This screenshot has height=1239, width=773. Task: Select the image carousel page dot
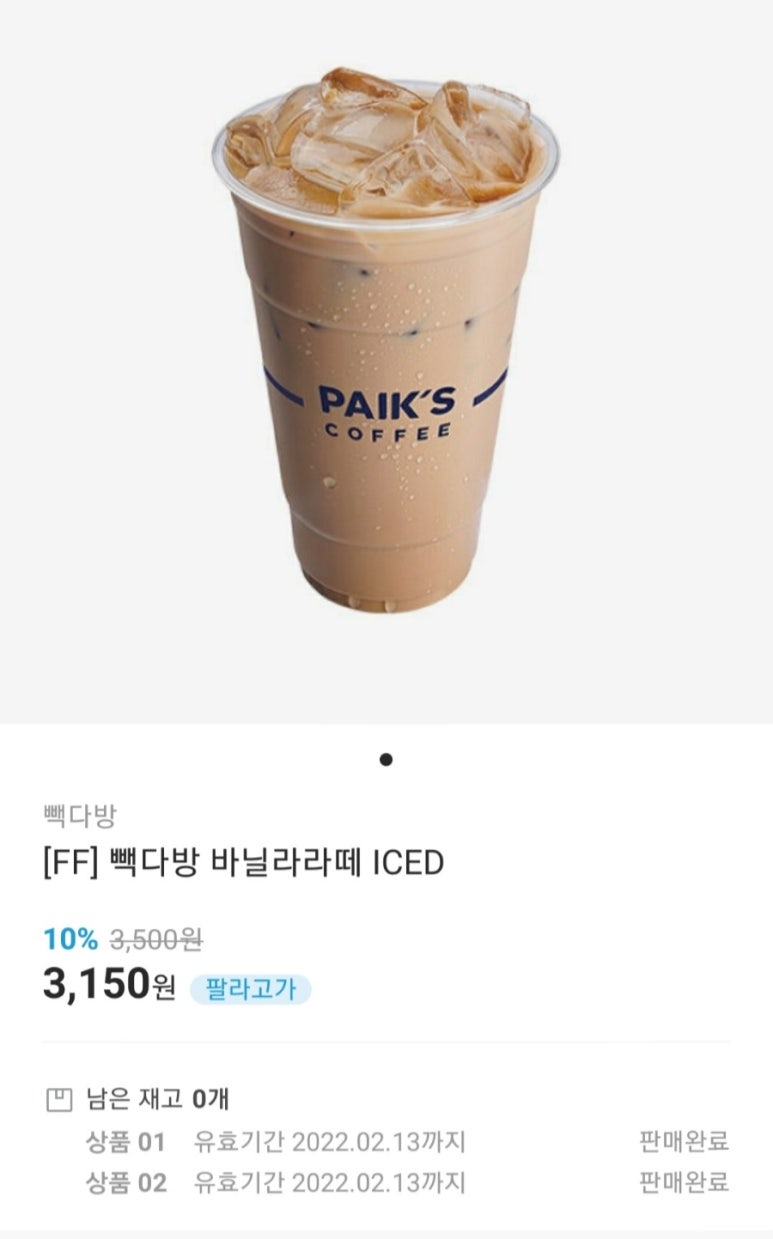(x=386, y=760)
